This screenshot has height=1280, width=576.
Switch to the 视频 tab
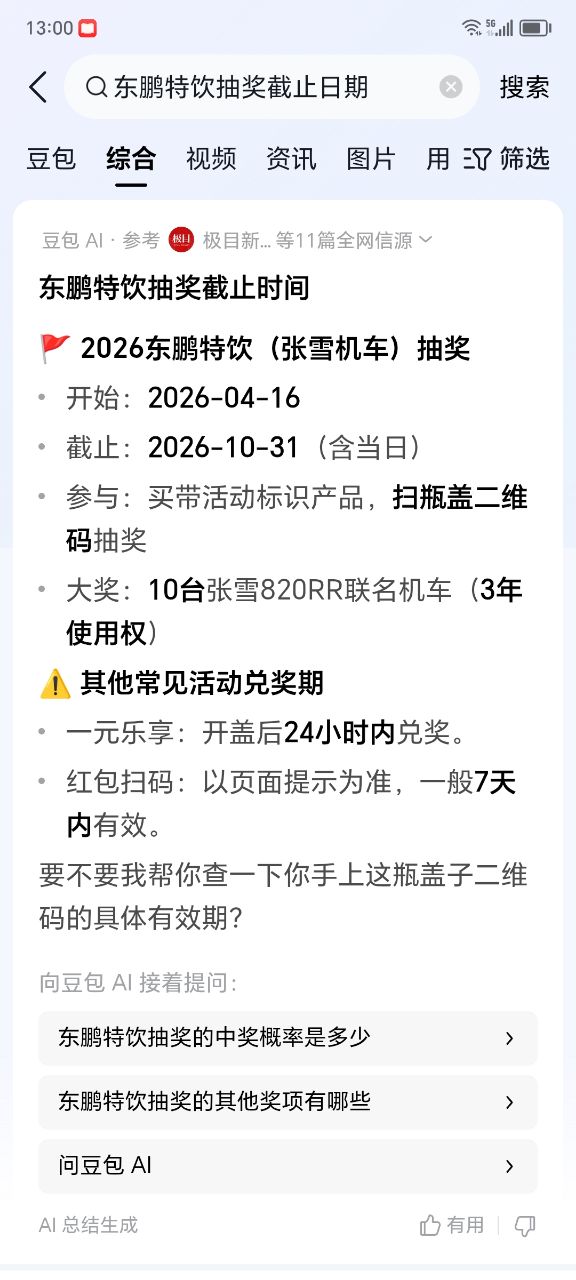pyautogui.click(x=211, y=158)
